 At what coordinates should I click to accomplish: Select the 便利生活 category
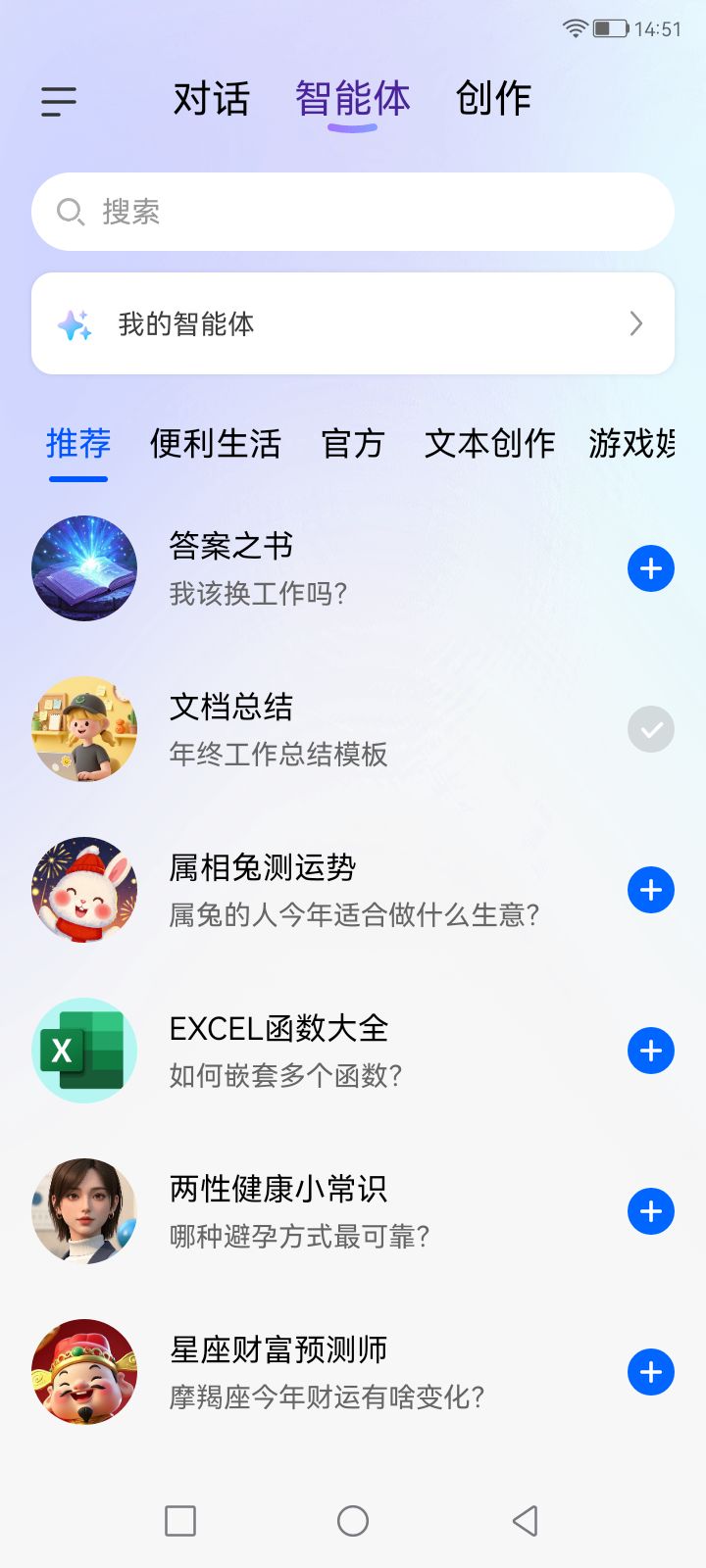[x=216, y=444]
